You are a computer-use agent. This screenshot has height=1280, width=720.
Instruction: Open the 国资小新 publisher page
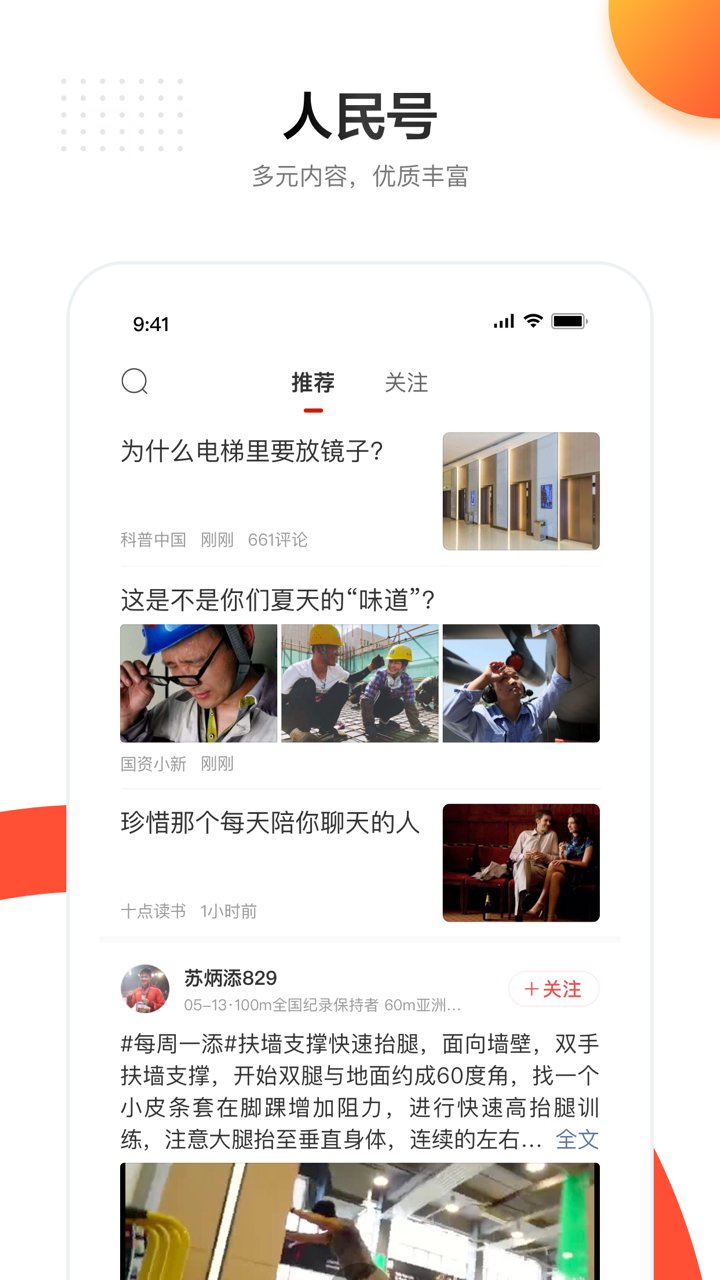[145, 763]
